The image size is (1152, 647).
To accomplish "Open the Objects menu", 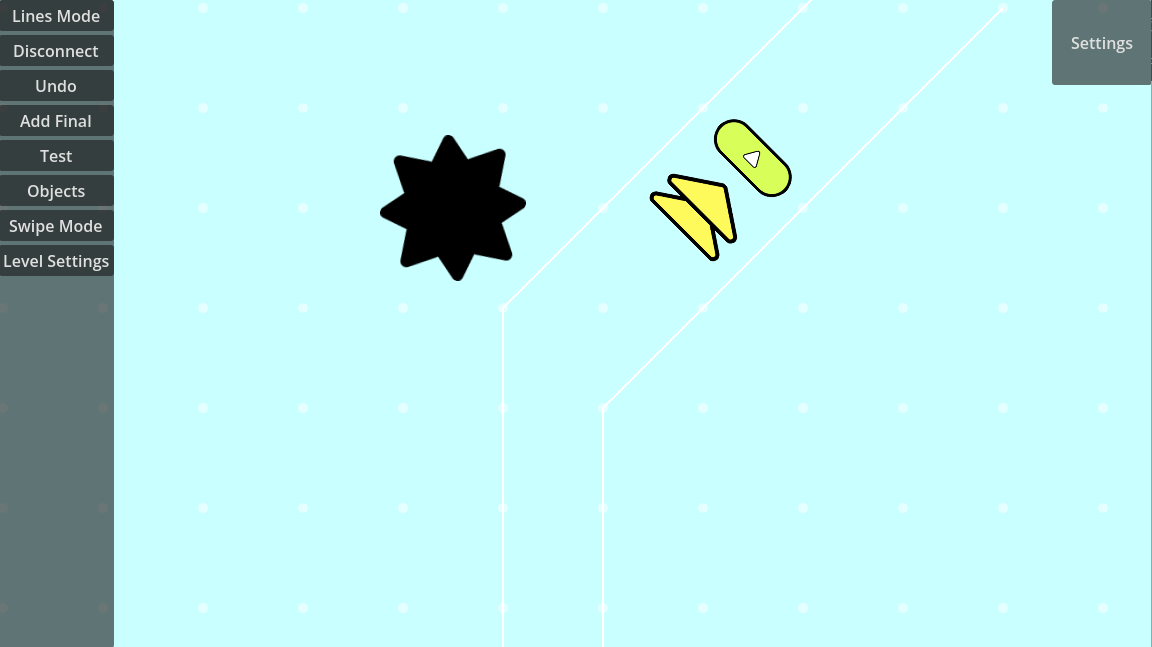I will (56, 191).
